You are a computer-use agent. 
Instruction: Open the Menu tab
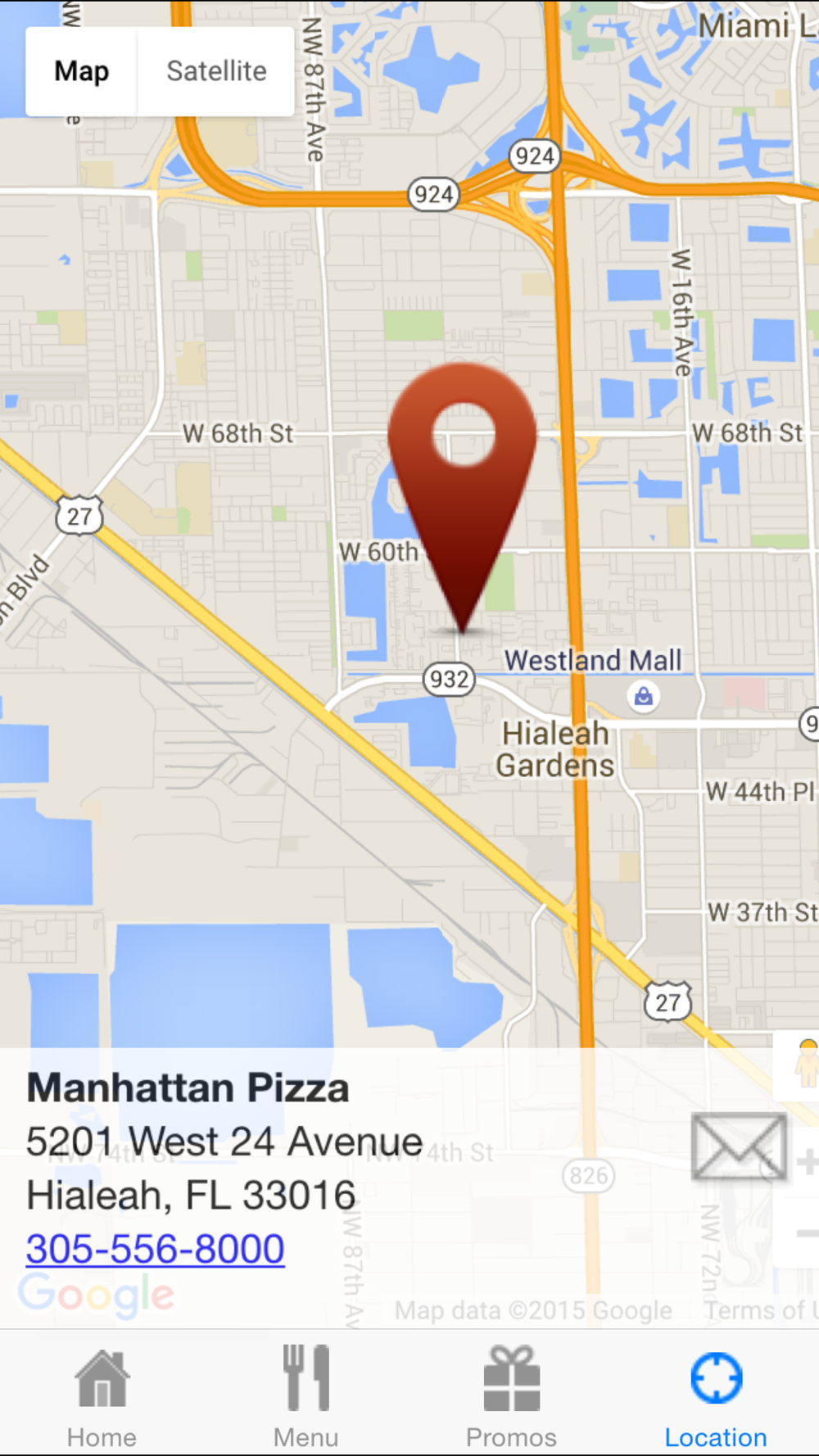click(x=306, y=1397)
